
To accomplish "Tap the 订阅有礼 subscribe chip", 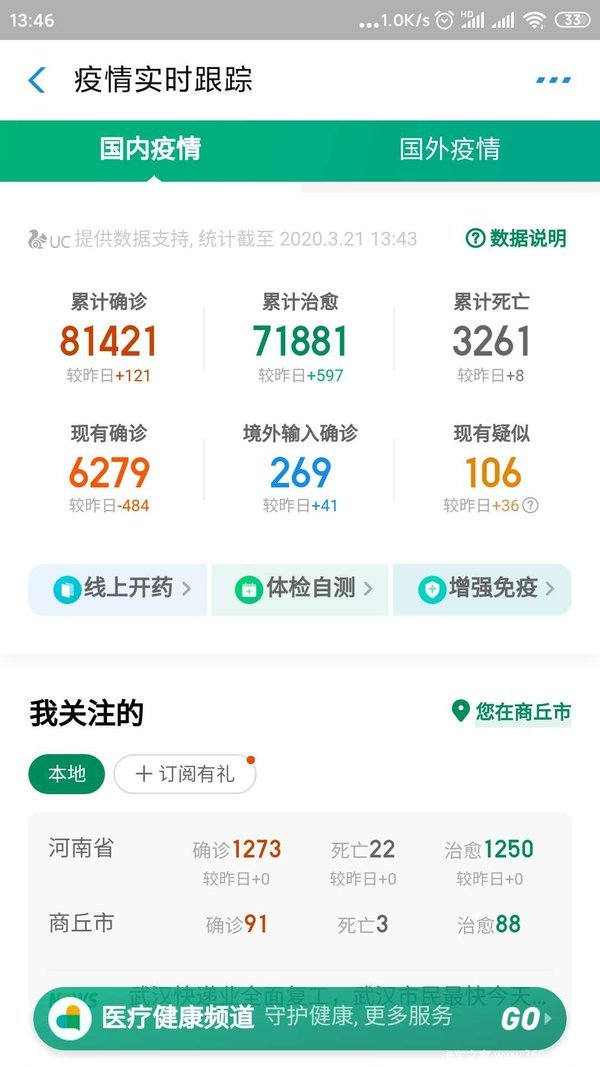I will [x=184, y=774].
